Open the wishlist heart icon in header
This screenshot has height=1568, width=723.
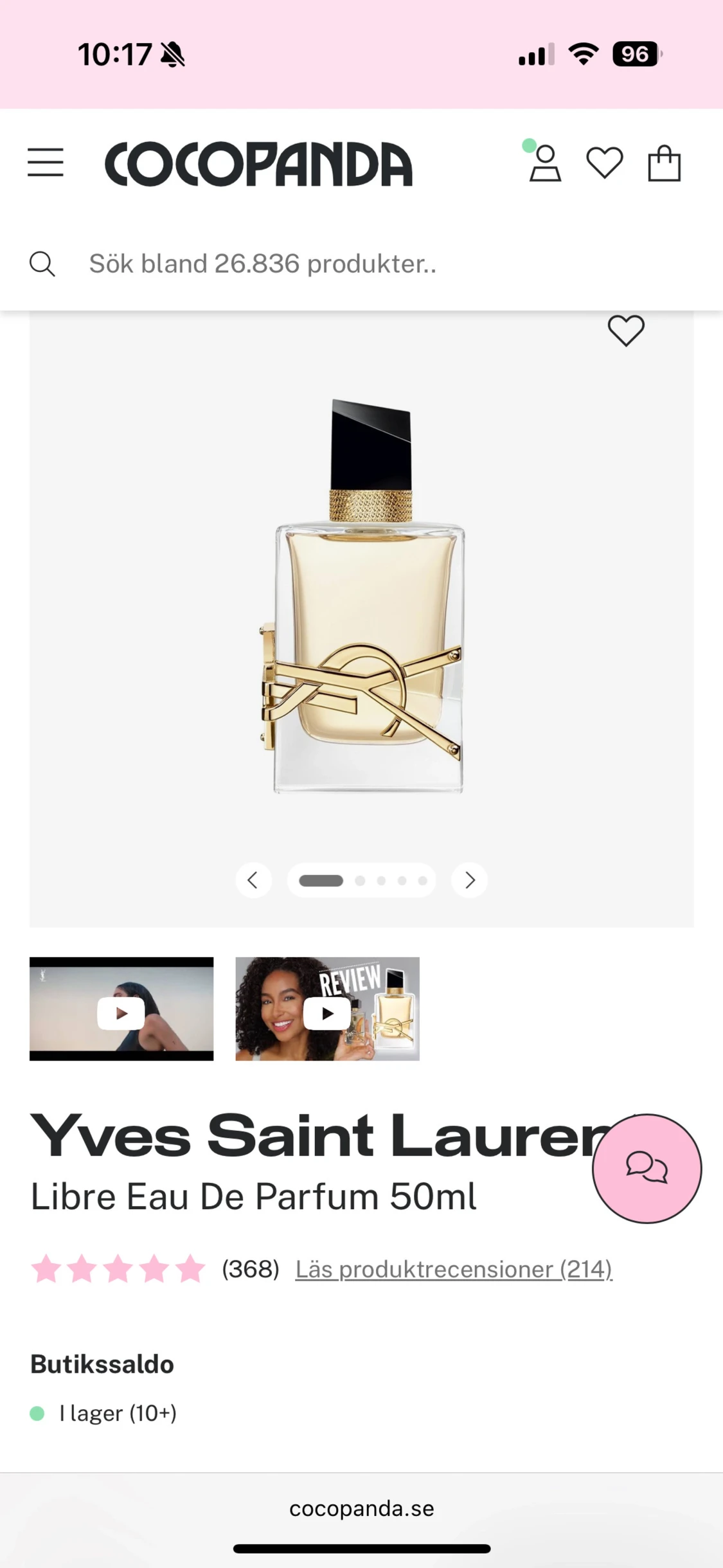tap(605, 163)
